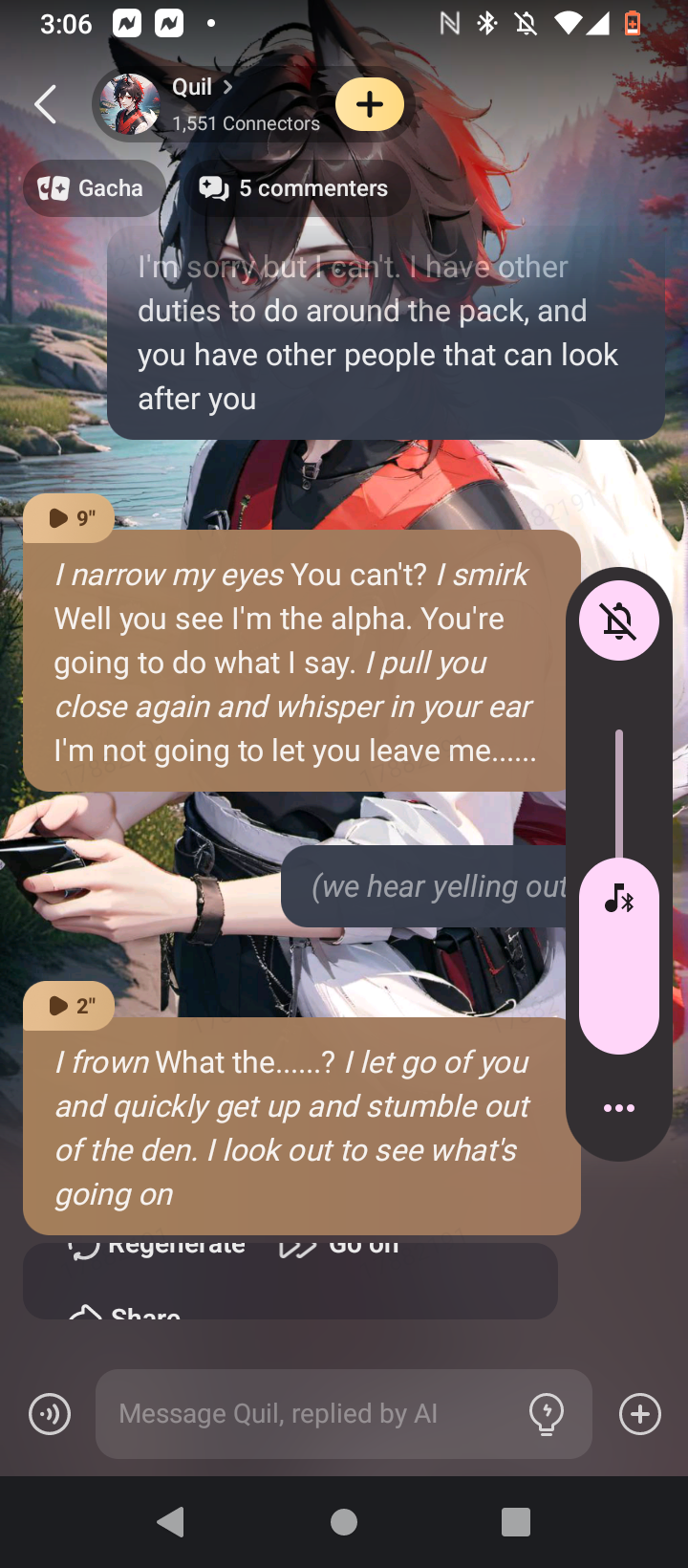Play the 2-second voice message

click(x=70, y=1006)
